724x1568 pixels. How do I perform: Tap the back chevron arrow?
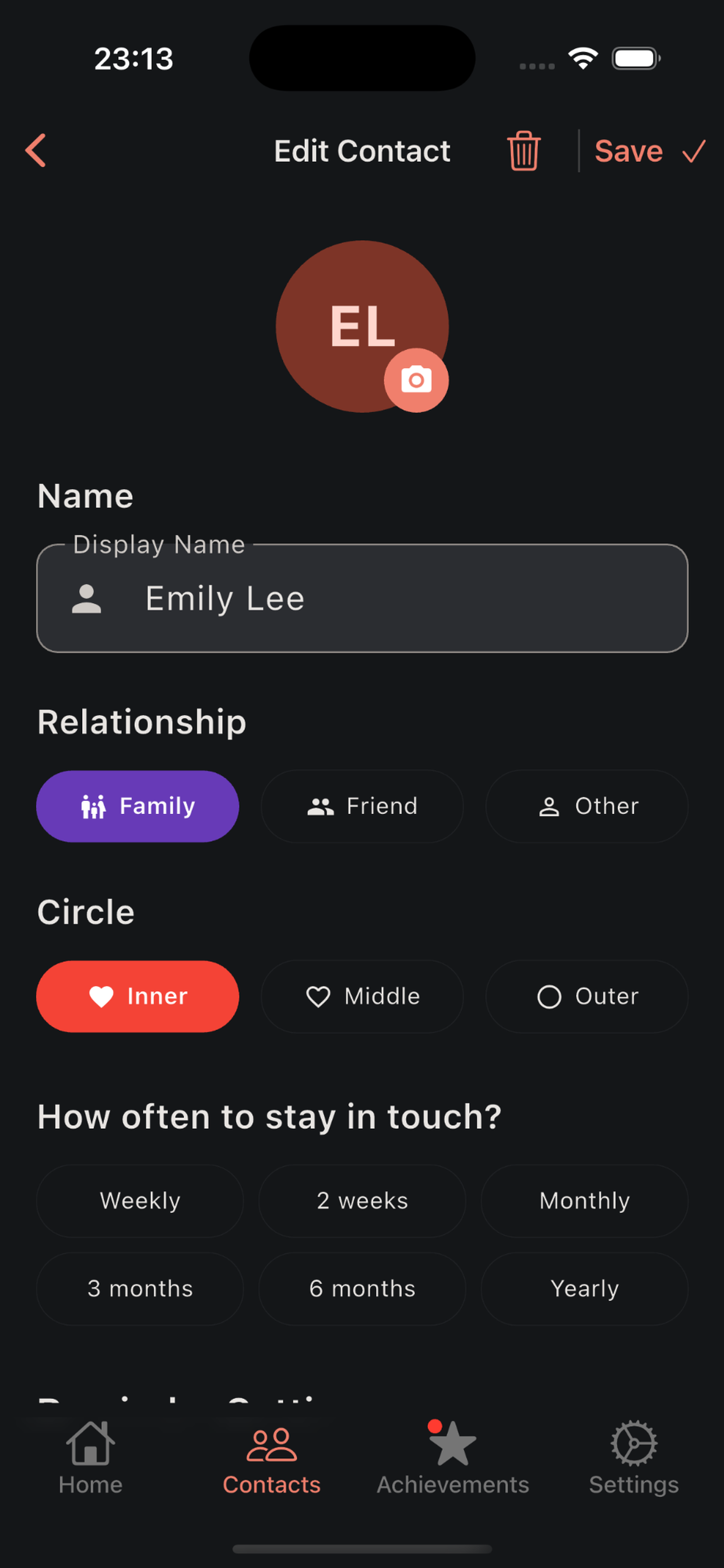tap(36, 150)
